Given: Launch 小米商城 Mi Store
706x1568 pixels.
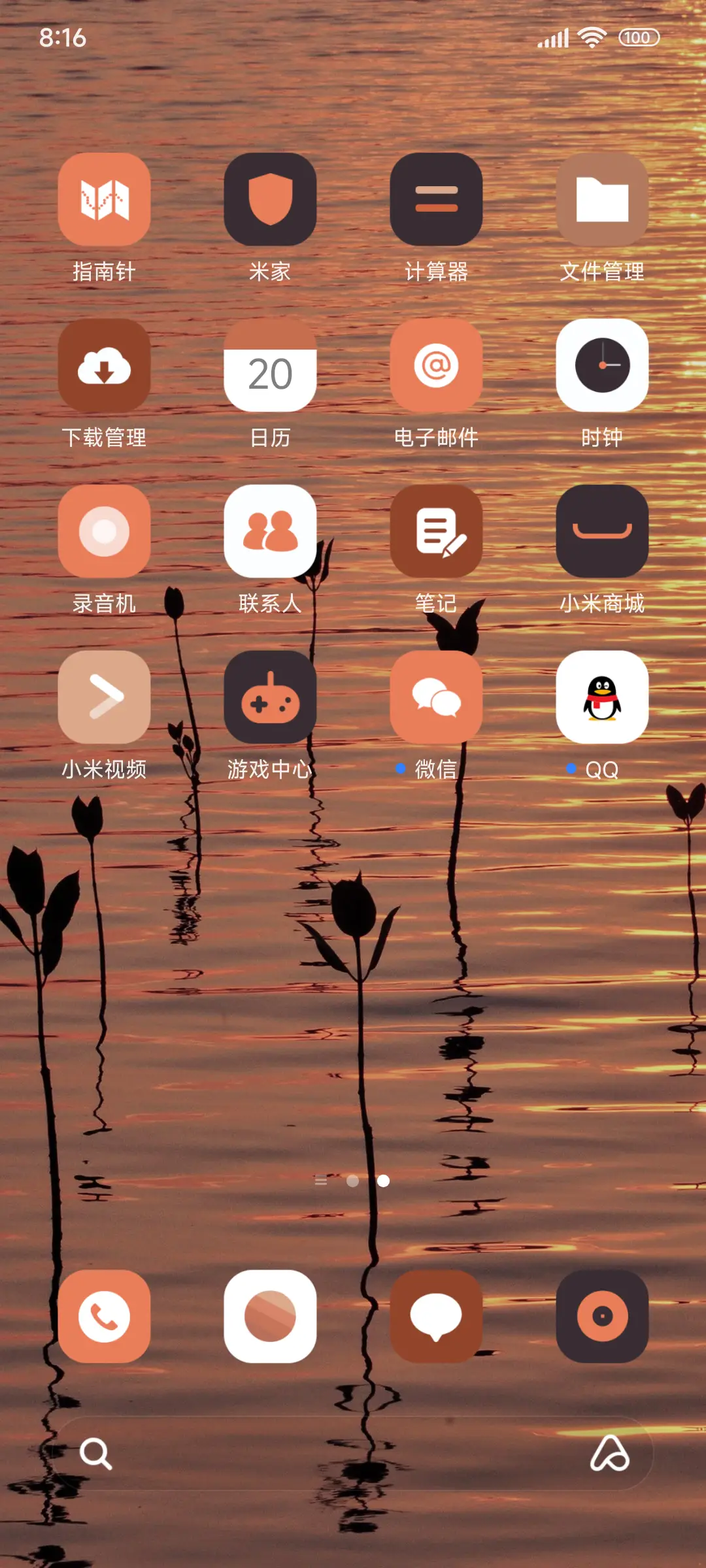Looking at the screenshot, I should click(x=602, y=532).
